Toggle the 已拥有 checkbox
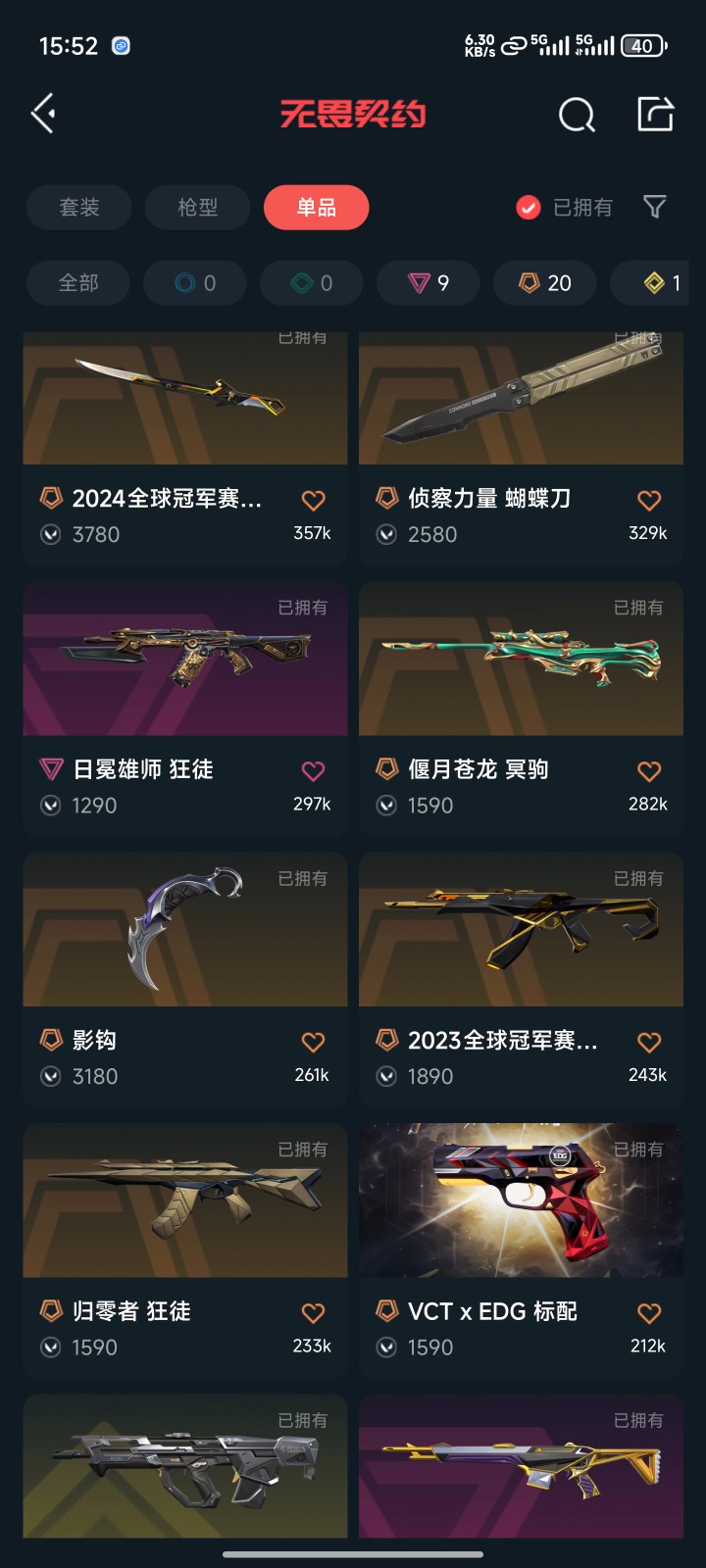The image size is (706, 1568). click(529, 208)
